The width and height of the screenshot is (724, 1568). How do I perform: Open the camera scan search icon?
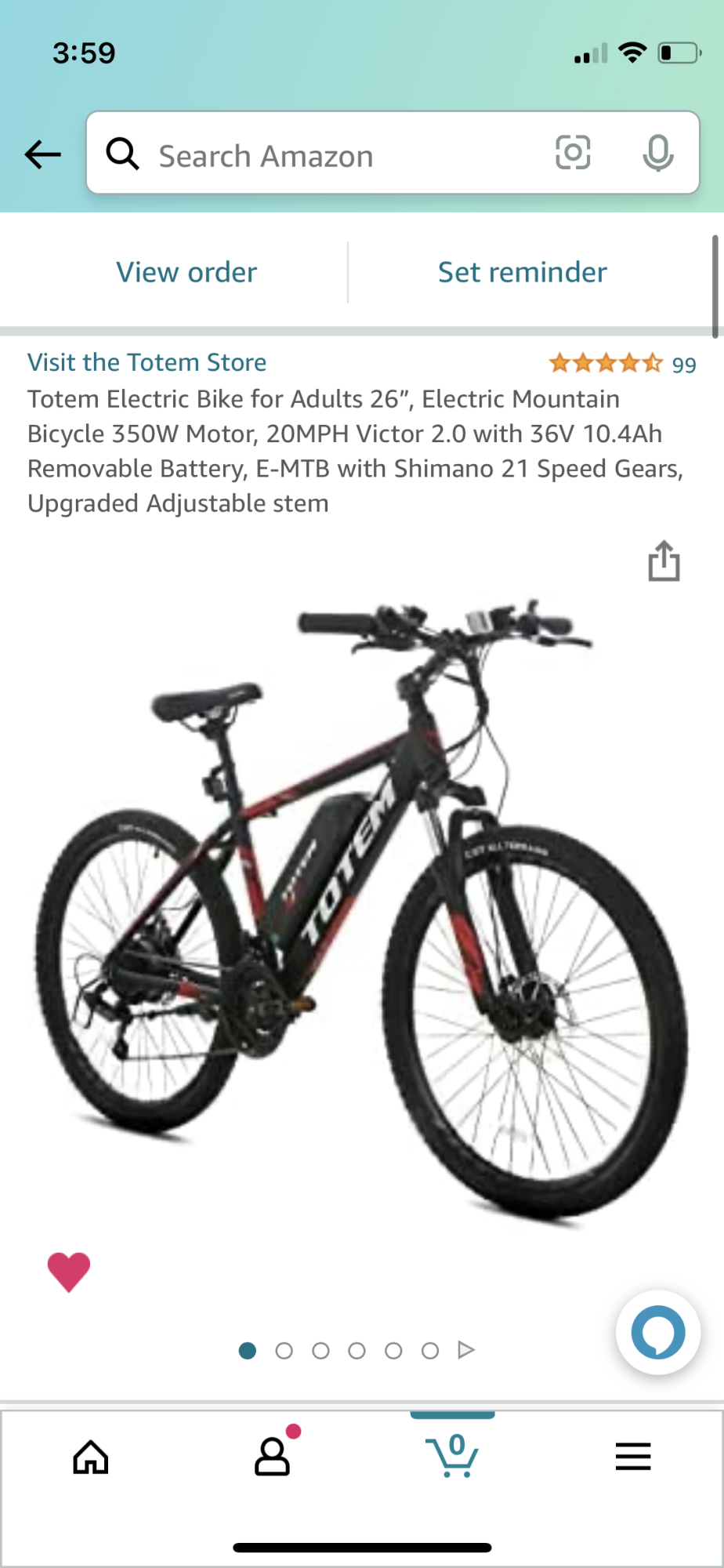(x=573, y=153)
